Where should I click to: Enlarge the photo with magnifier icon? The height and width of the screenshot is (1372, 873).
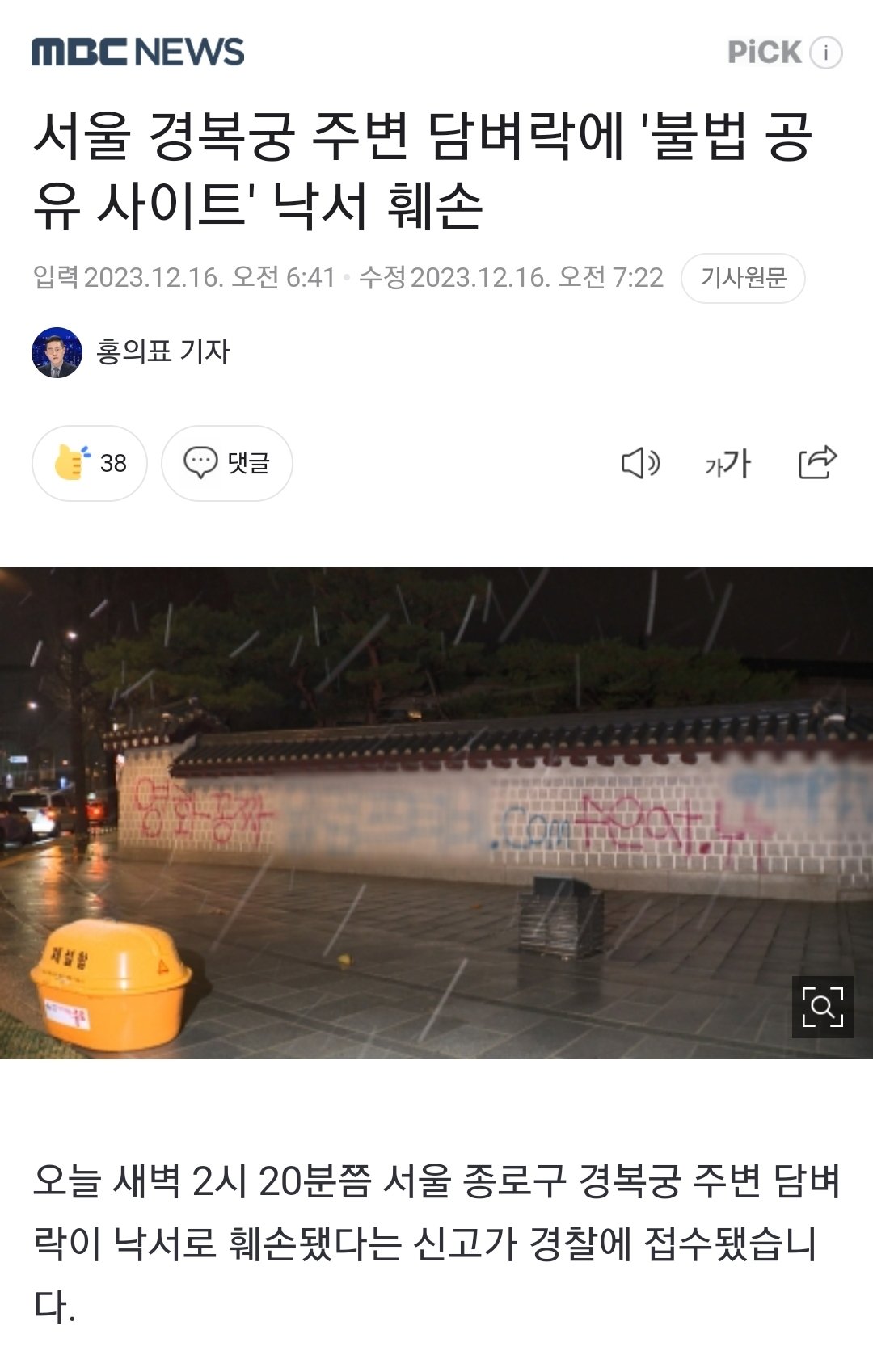[822, 1007]
